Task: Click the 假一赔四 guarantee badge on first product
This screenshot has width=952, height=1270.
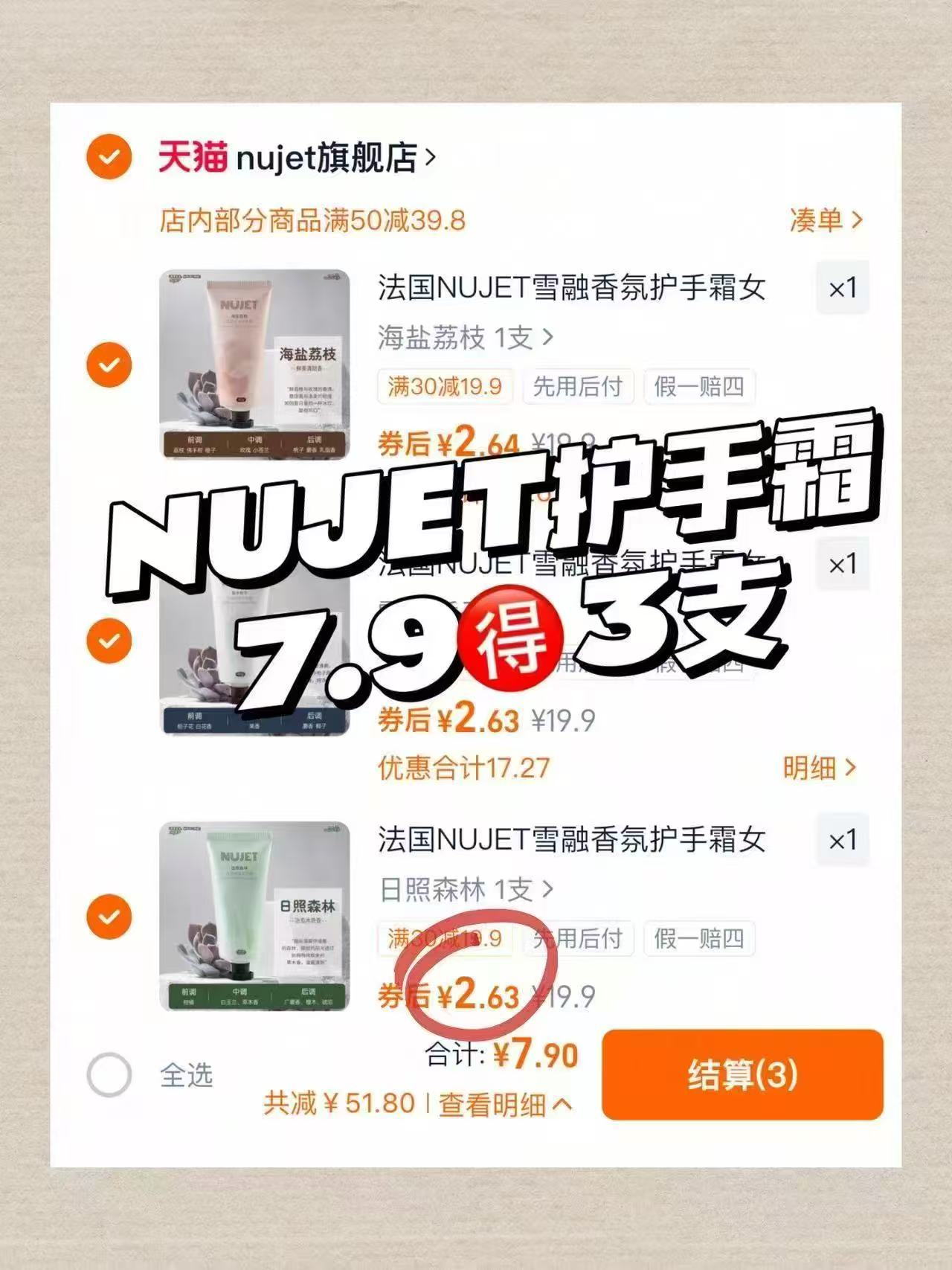Action: (x=702, y=386)
